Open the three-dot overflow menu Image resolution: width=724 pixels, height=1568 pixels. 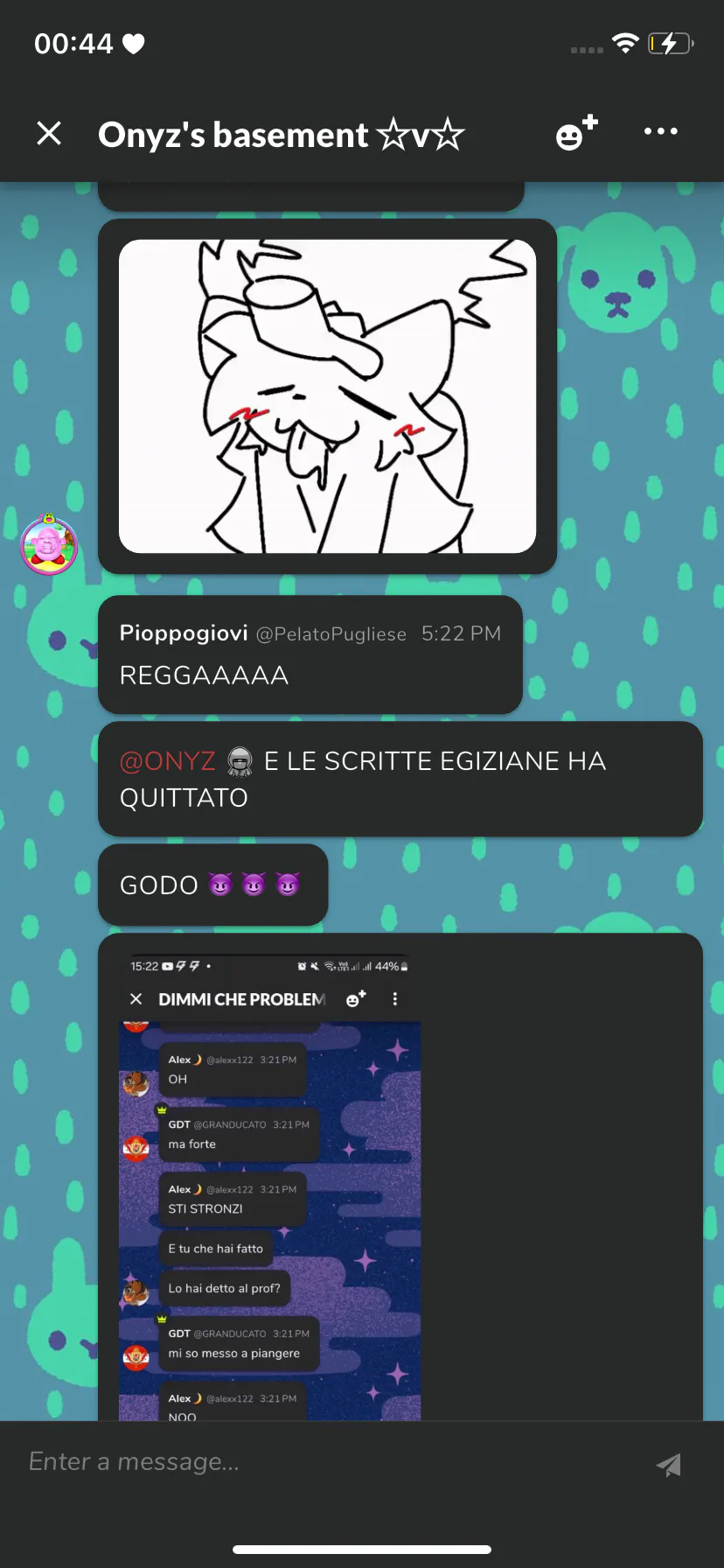[660, 131]
